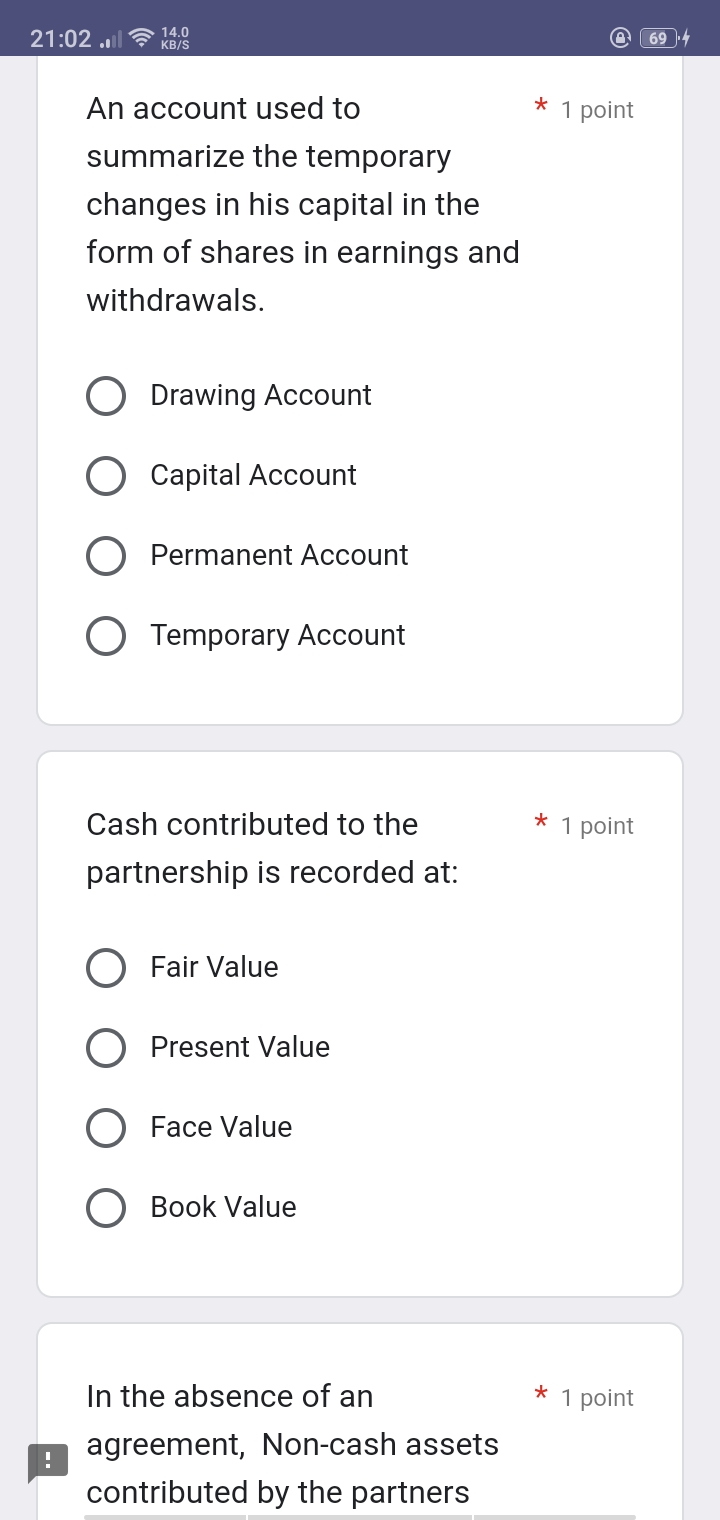Viewport: 720px width, 1520px height.
Task: Select Fair Value for the cash contribution question
Action: click(106, 968)
